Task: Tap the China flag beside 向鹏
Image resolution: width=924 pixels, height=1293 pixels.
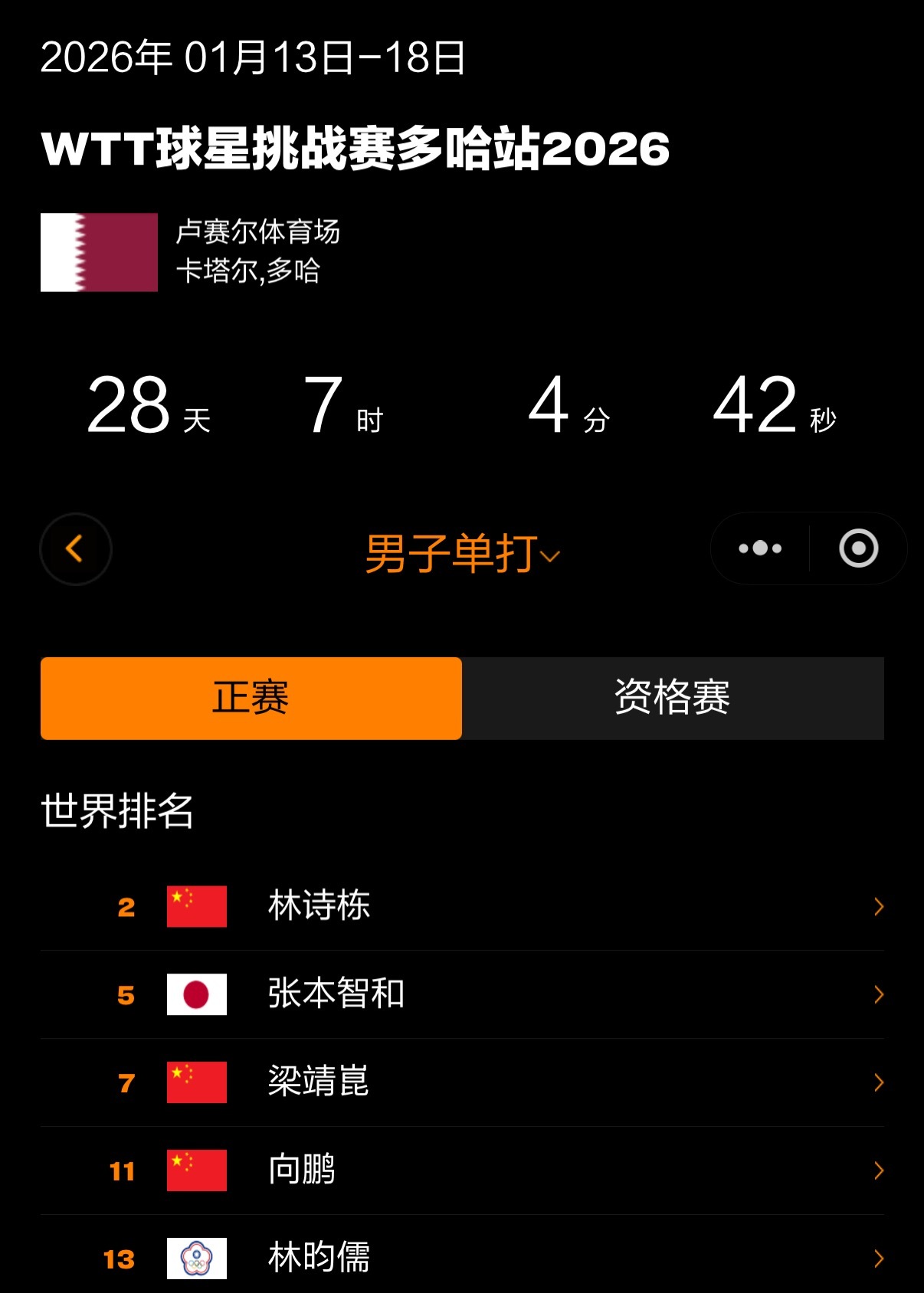Action: pos(195,1170)
